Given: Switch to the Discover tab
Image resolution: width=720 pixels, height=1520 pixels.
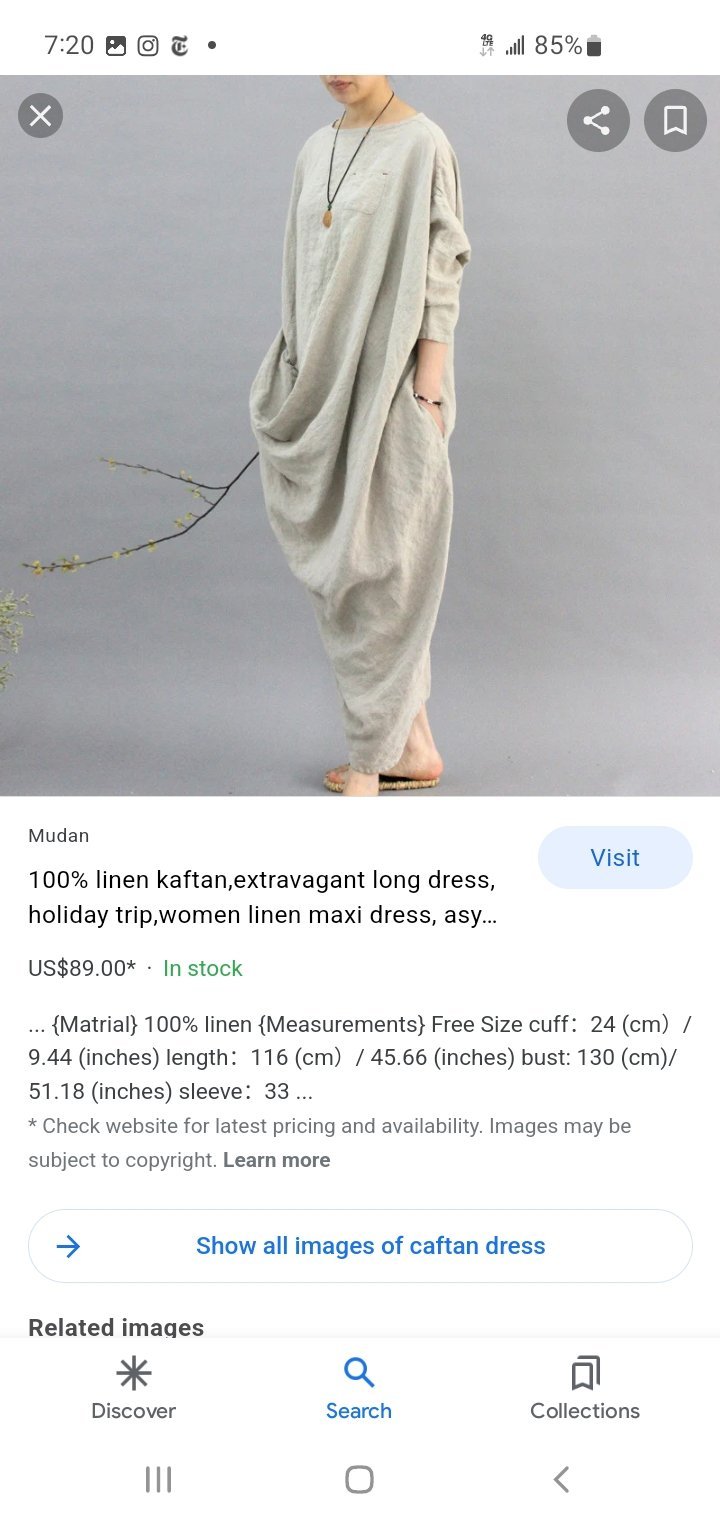Looking at the screenshot, I should (133, 1388).
